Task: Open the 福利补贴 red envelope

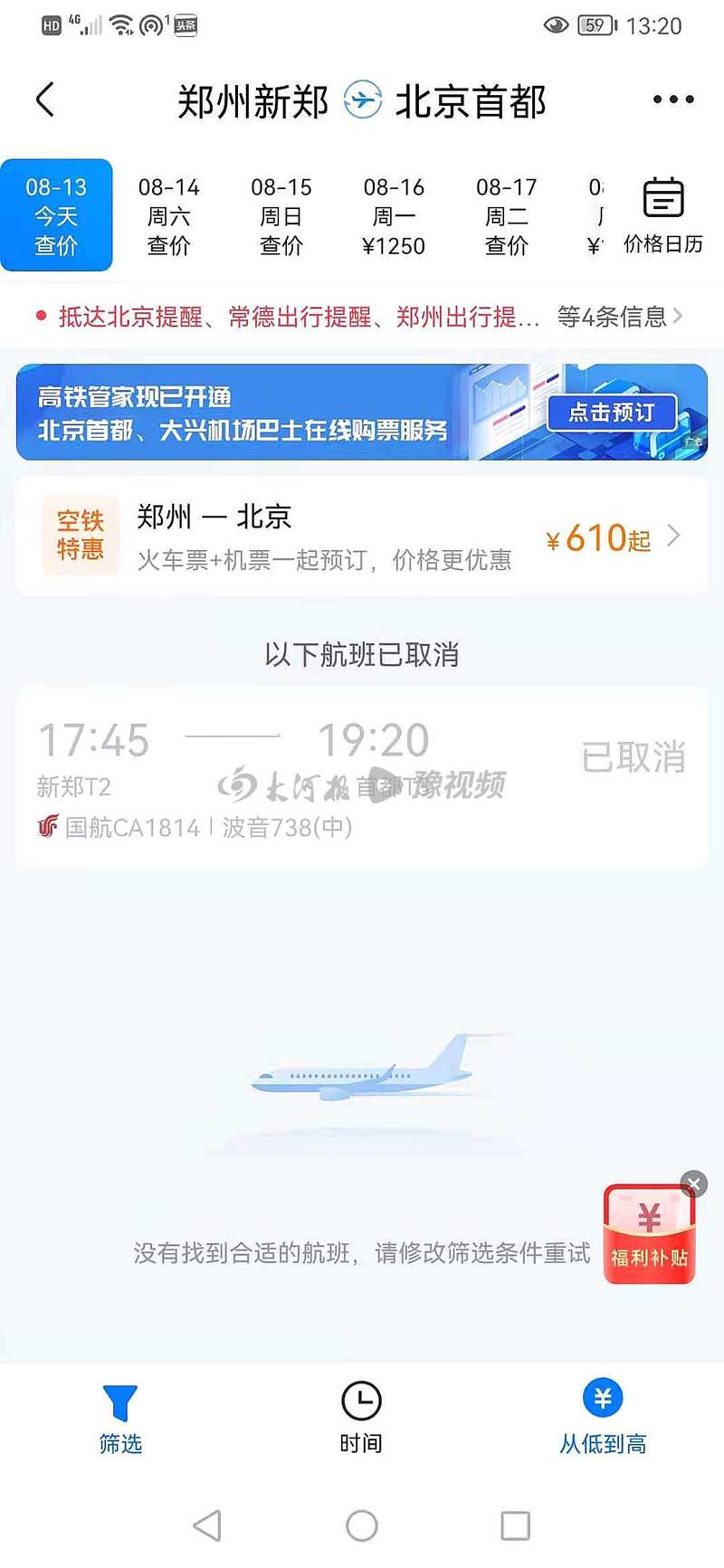Action: coord(649,1236)
